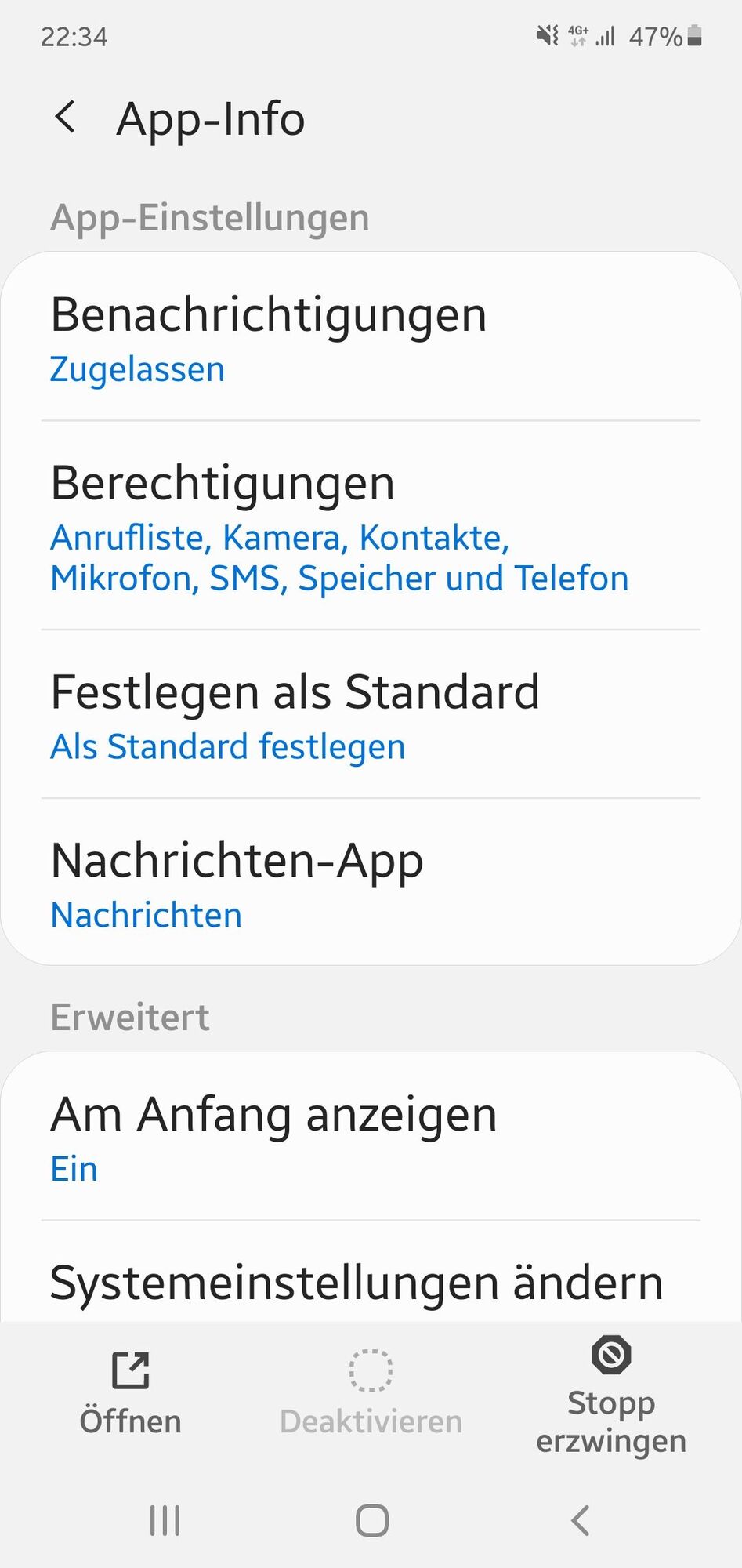Open Berechtigungen for this app
Screen dimensions: 742x1568
click(x=370, y=526)
